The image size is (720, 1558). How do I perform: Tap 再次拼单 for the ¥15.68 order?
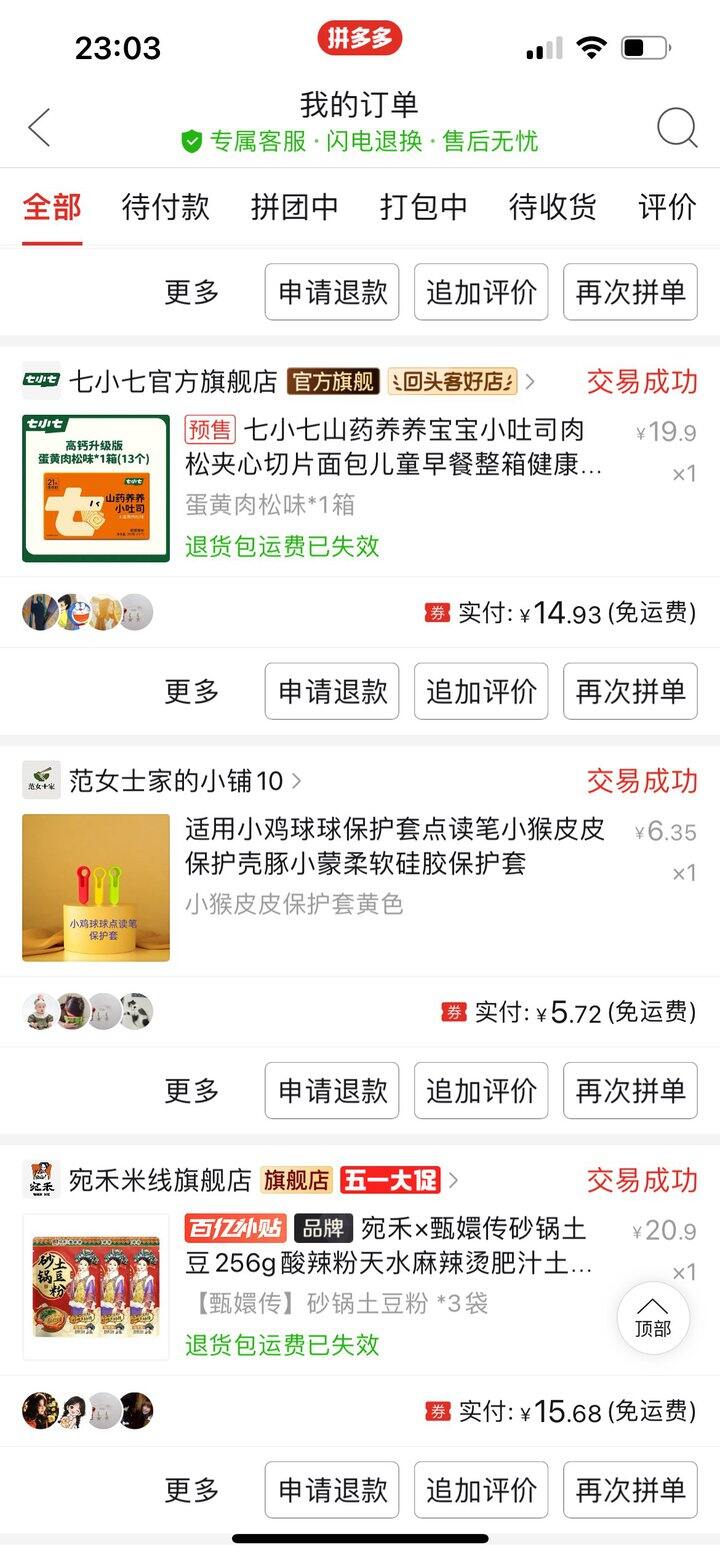[630, 1489]
